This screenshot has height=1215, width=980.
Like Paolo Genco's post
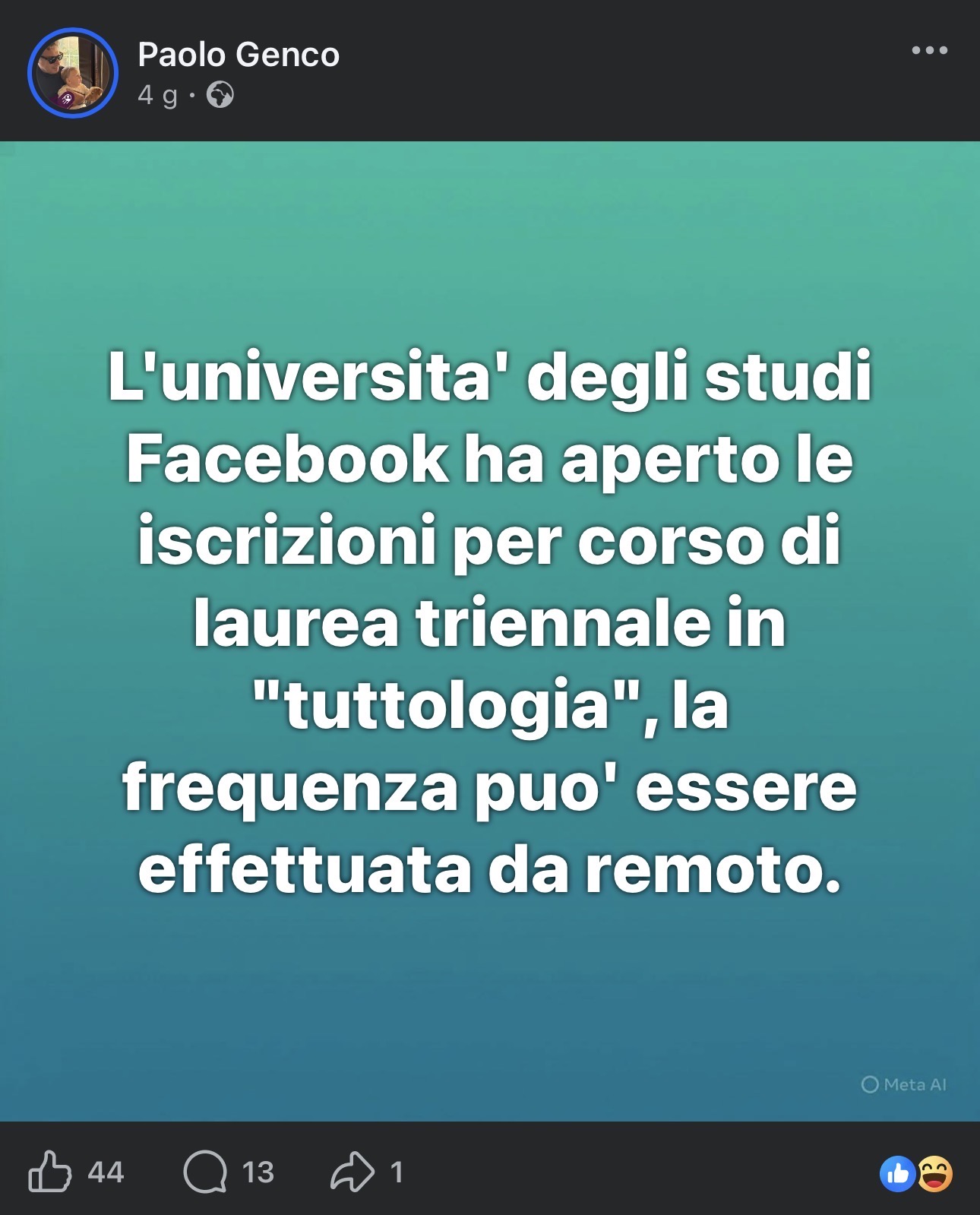50,1171
